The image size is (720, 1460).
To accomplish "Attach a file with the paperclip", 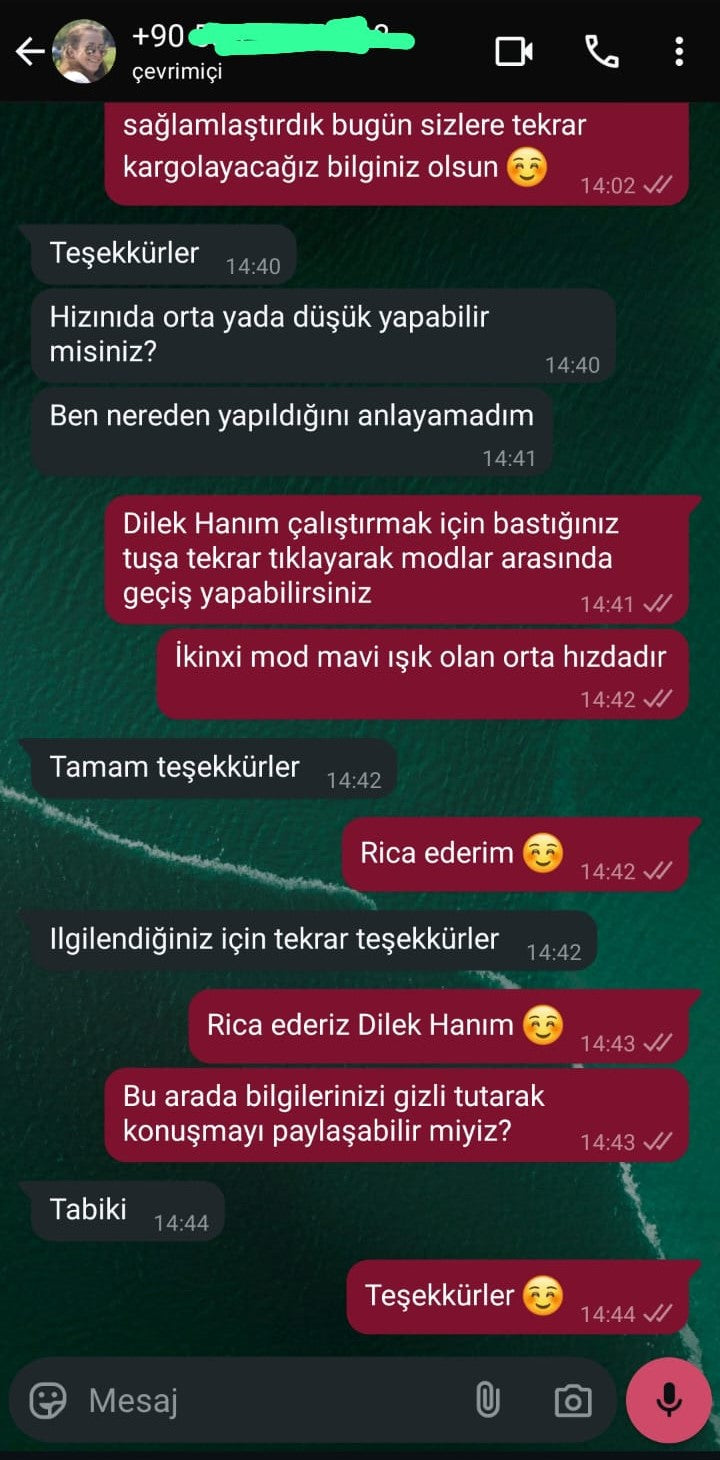I will [487, 1401].
